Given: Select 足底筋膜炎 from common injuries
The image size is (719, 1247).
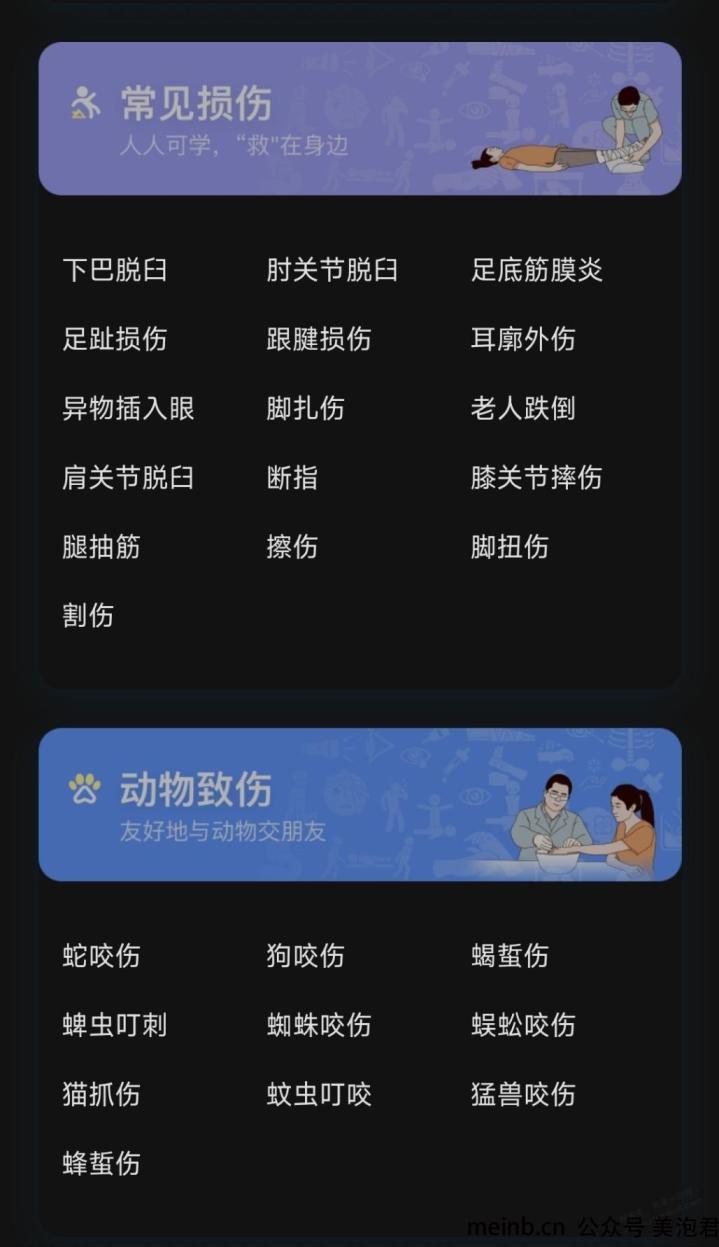Looking at the screenshot, I should pos(536,270).
